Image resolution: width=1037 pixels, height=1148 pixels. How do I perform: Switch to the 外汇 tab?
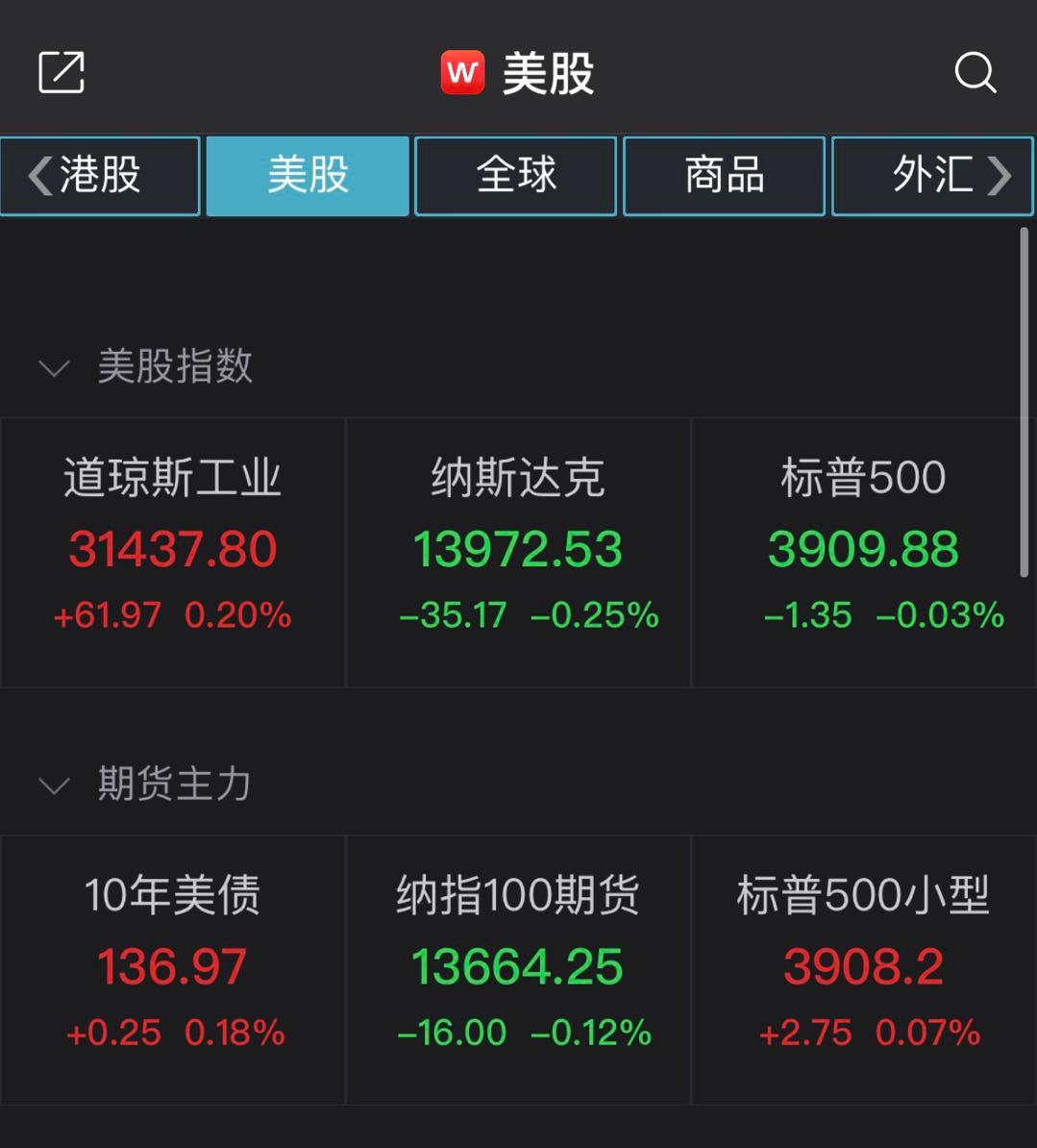[932, 175]
